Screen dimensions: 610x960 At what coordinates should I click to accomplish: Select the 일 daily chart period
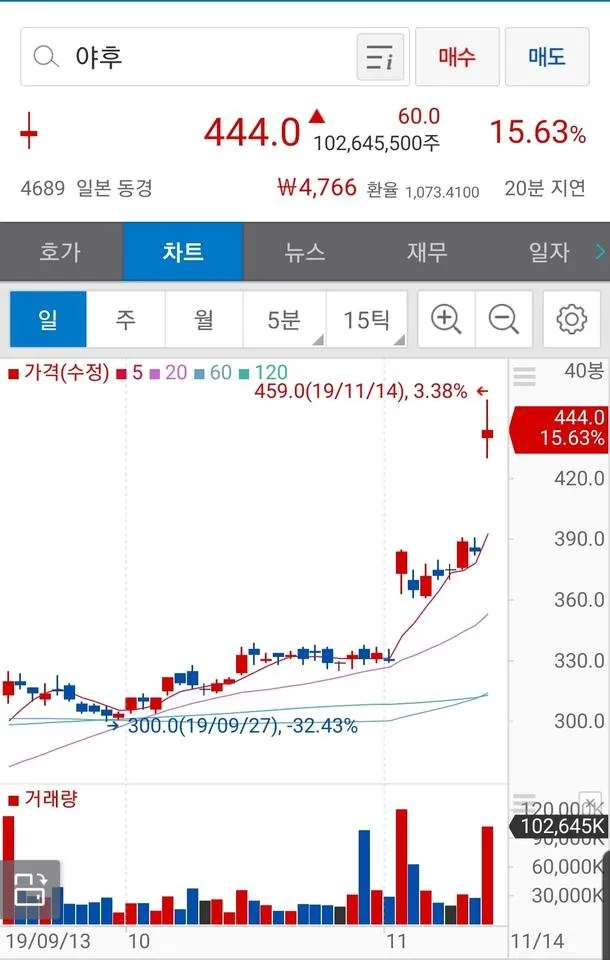pos(48,320)
